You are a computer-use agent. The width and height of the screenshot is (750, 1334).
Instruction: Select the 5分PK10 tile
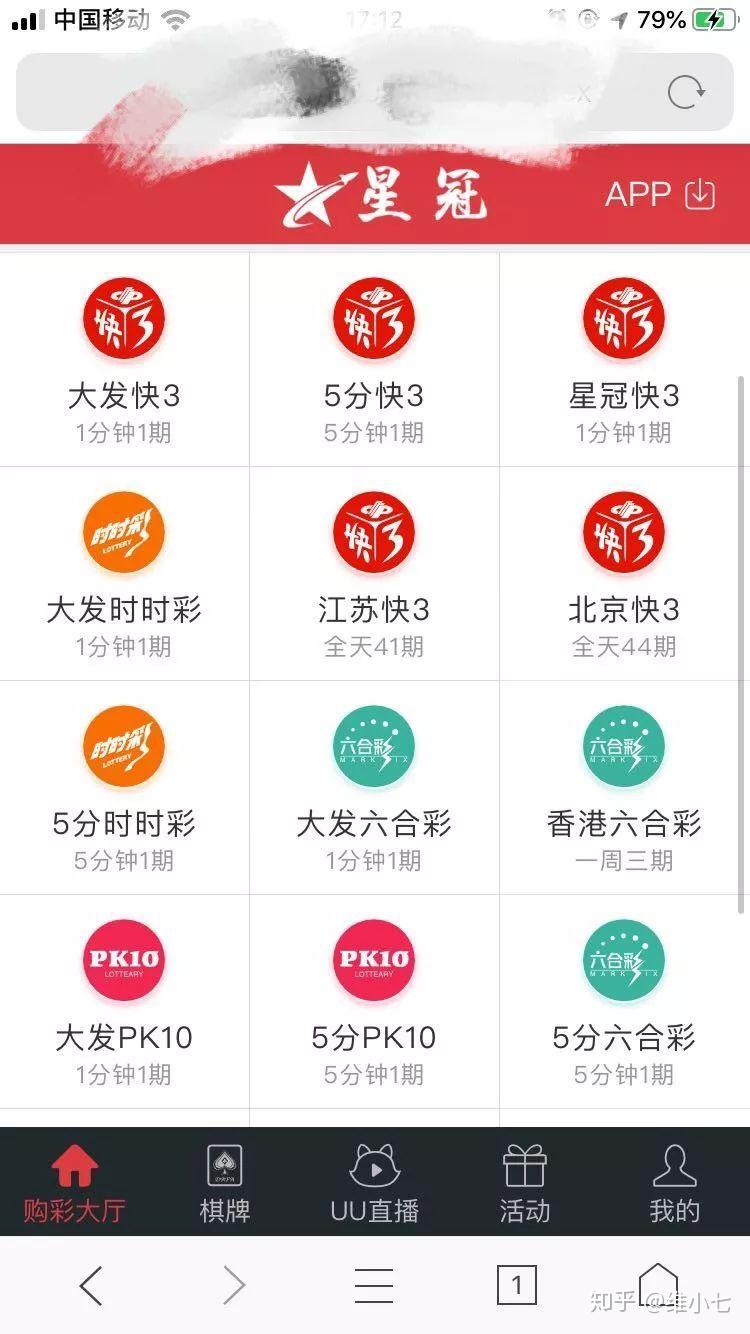pyautogui.click(x=374, y=1002)
